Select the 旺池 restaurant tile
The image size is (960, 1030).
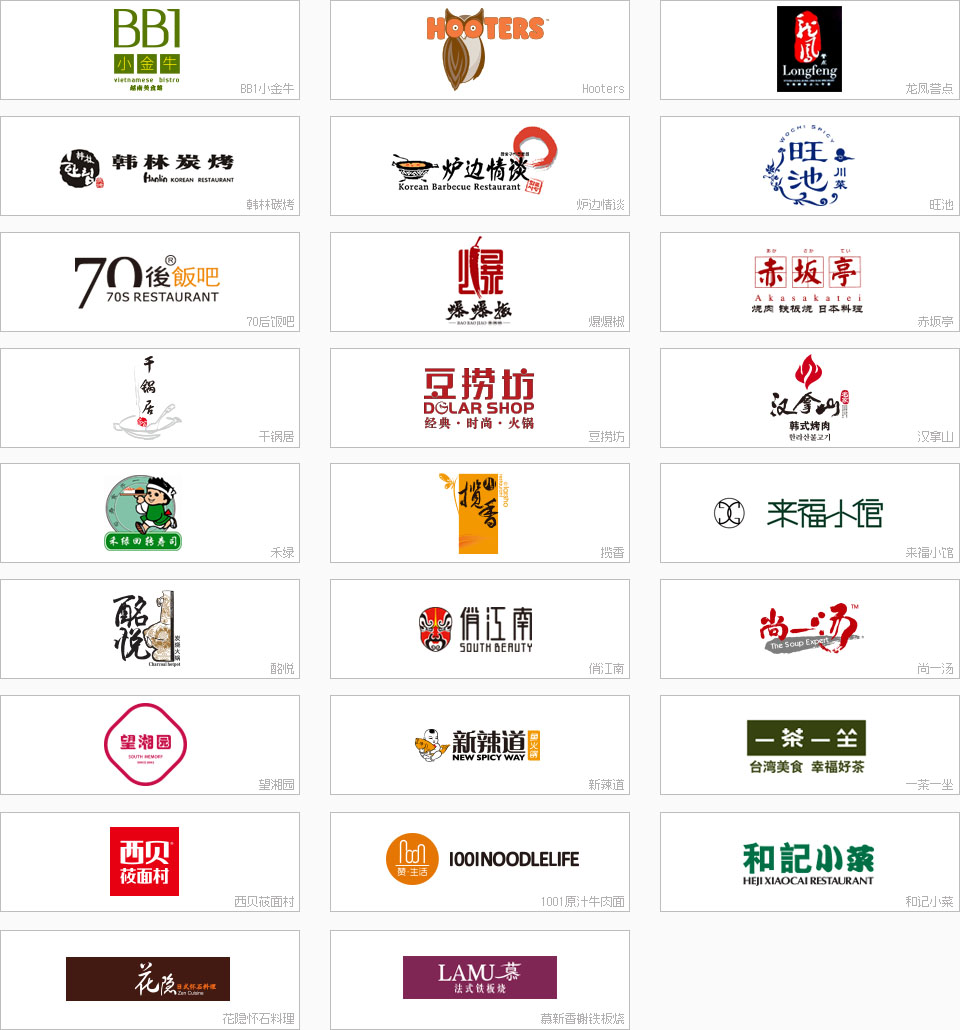(809, 166)
